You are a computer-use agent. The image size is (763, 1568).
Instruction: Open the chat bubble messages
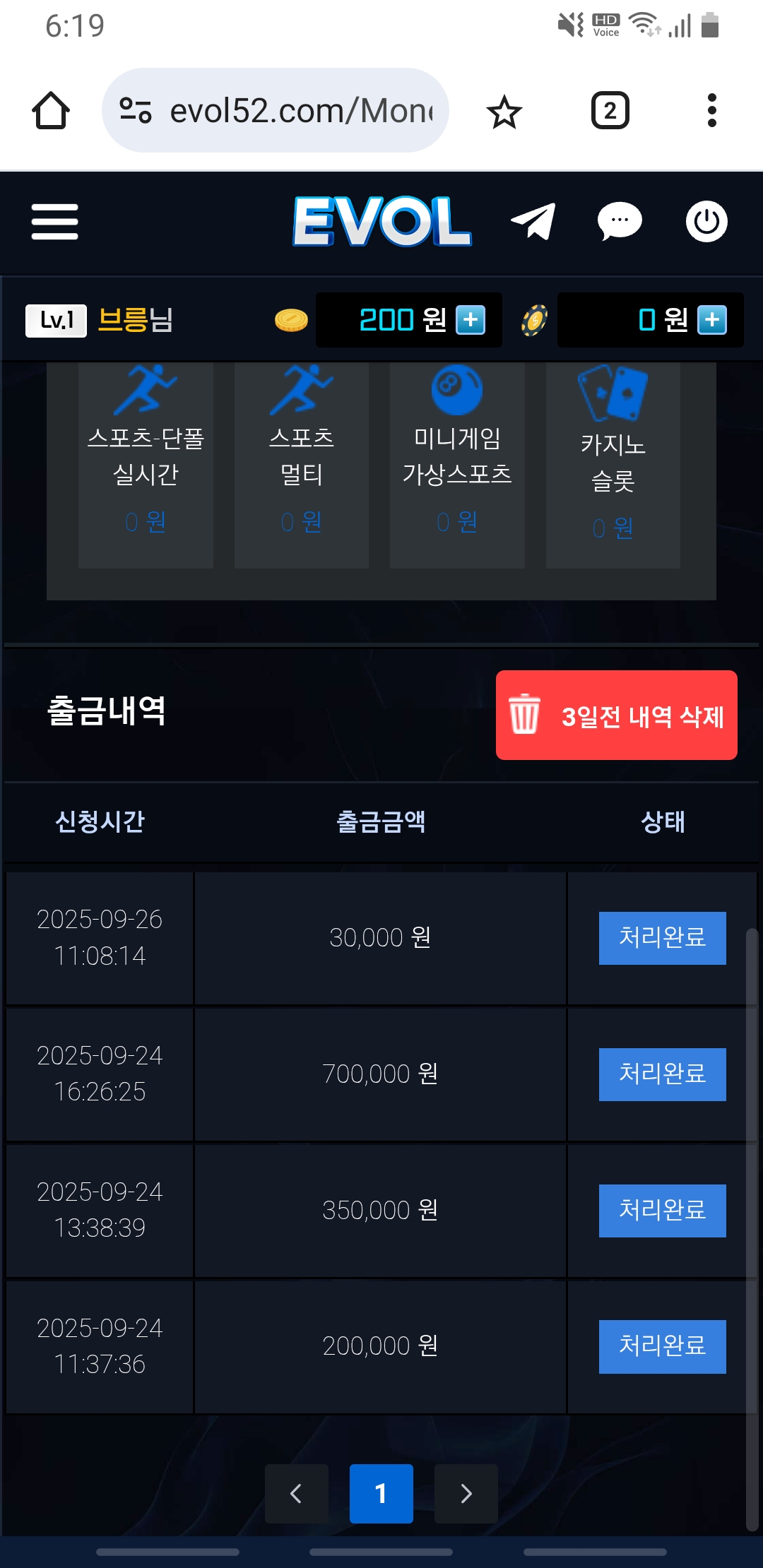coord(620,222)
